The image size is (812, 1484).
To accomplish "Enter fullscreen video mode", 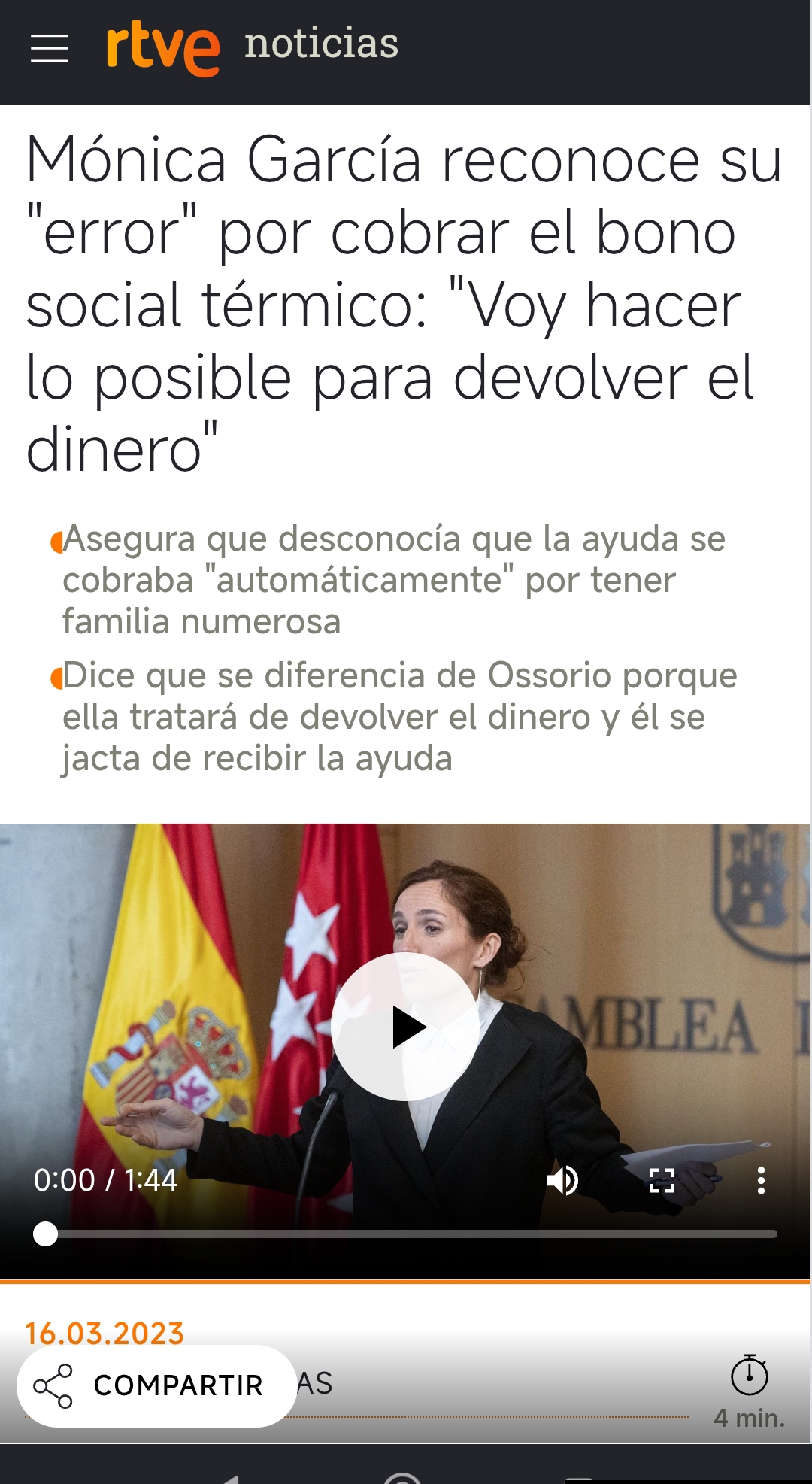I will point(662,1181).
